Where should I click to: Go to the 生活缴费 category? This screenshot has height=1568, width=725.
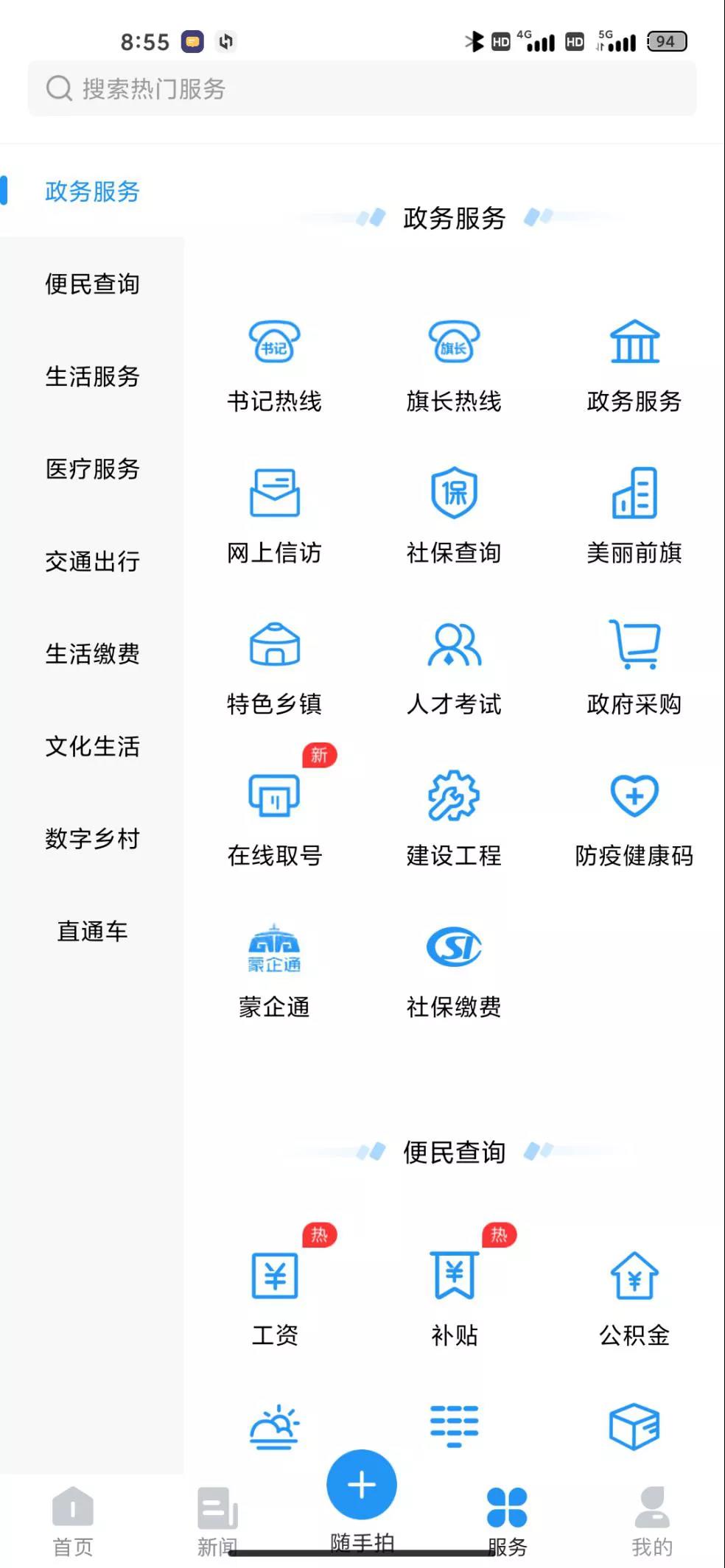tap(92, 653)
